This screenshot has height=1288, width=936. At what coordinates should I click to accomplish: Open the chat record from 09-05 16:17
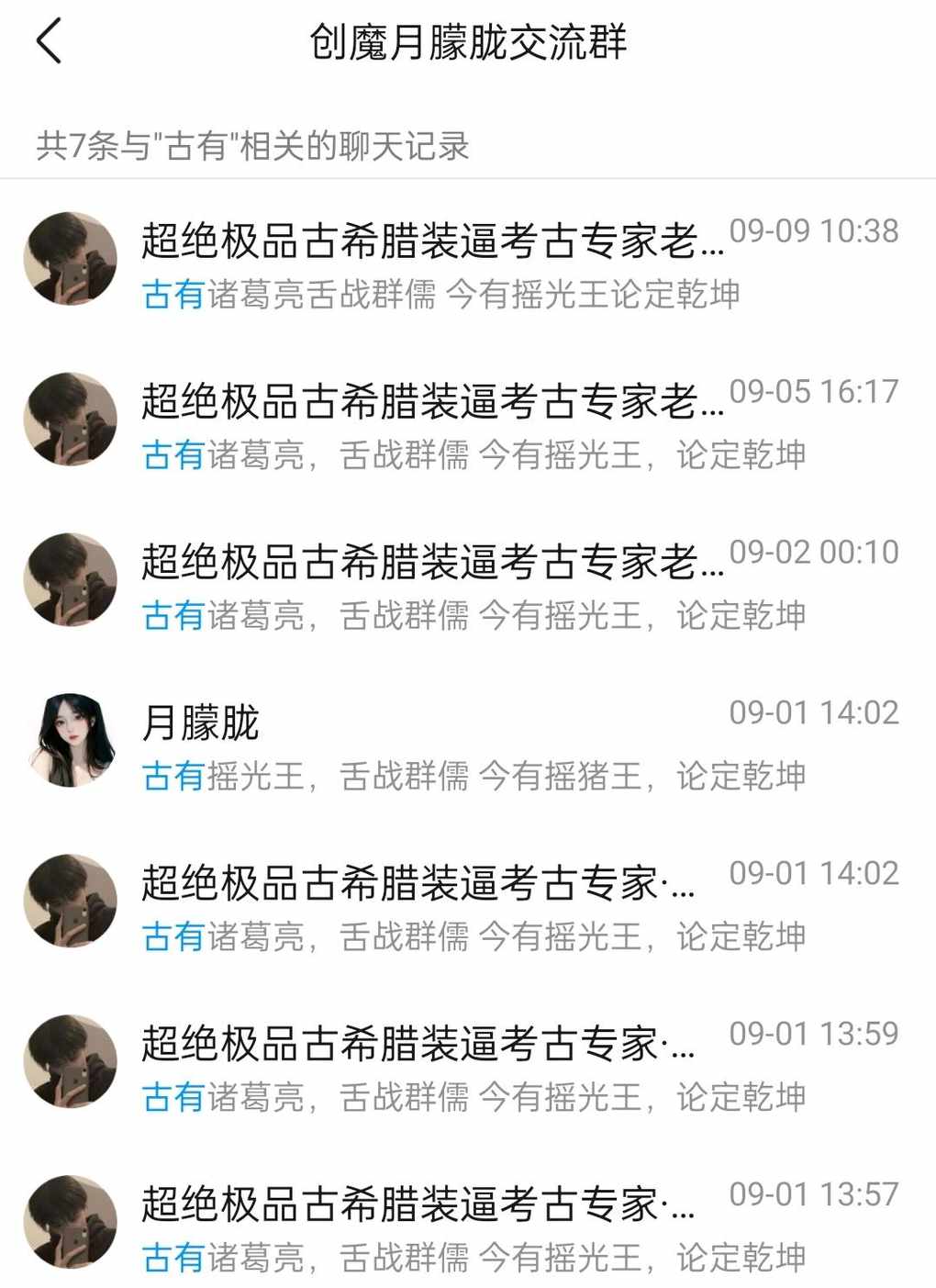pos(468,422)
